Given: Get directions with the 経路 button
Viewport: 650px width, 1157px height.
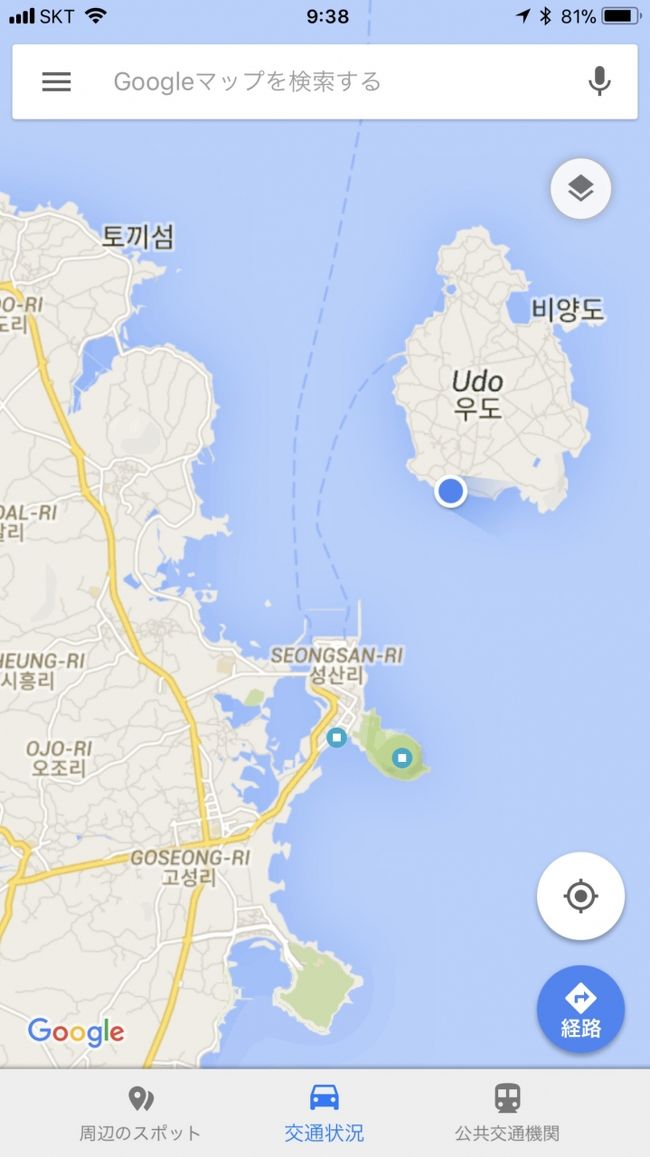Looking at the screenshot, I should tap(581, 1009).
